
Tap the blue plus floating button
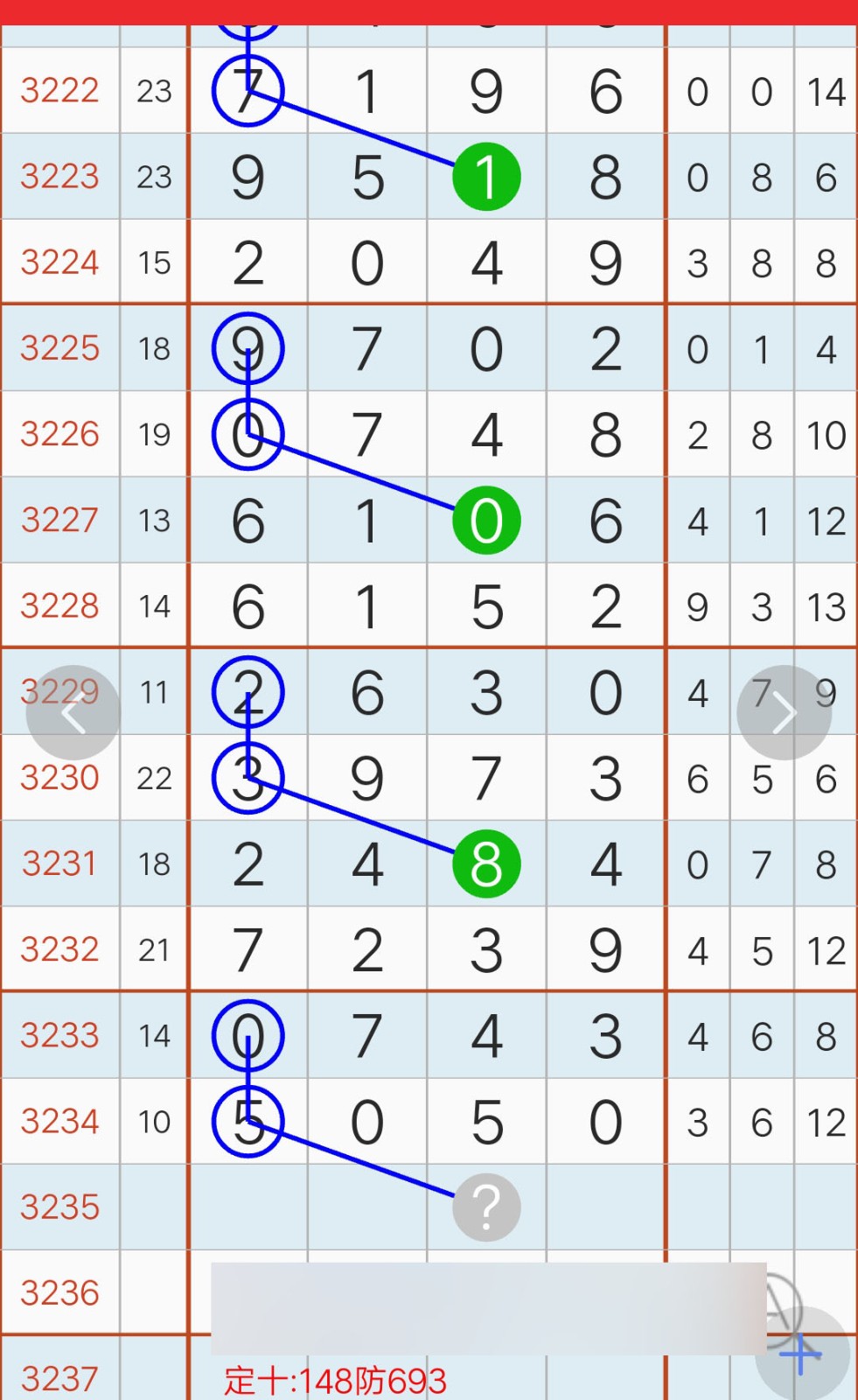pos(802,1354)
